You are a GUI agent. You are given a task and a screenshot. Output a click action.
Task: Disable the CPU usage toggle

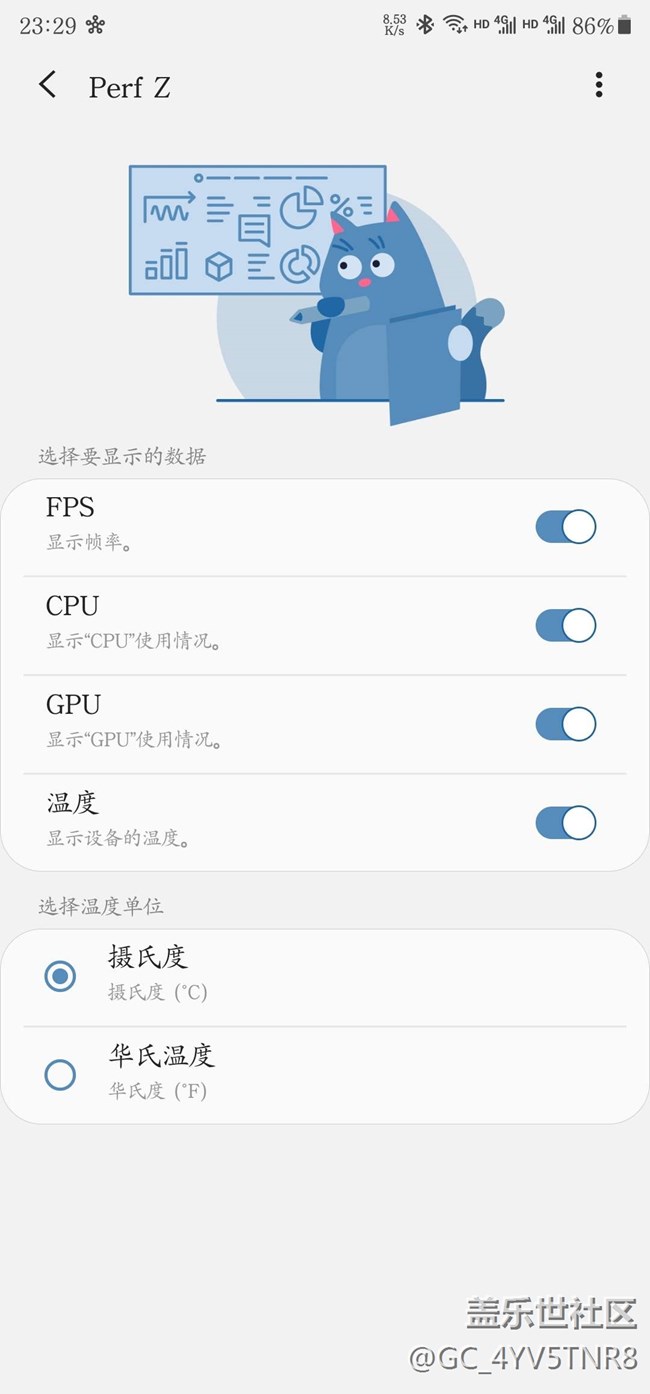coord(566,625)
